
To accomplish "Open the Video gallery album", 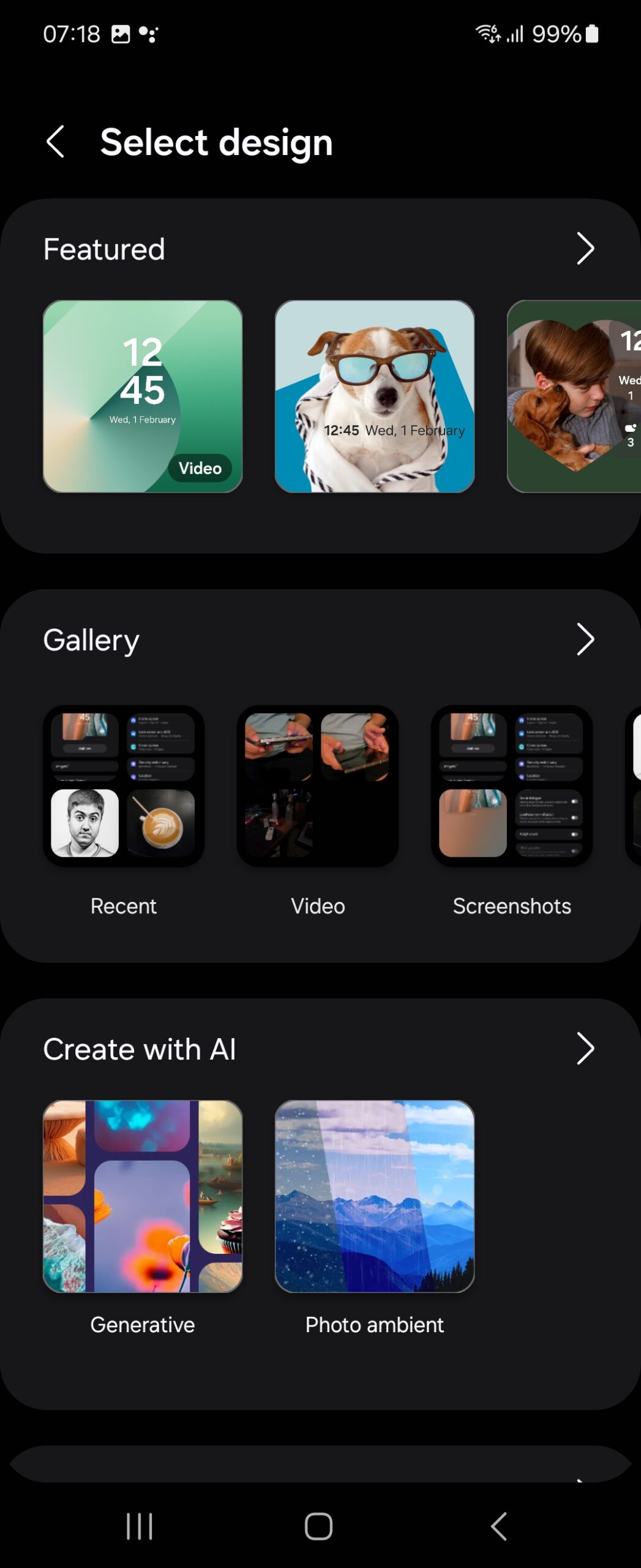I will (x=318, y=786).
